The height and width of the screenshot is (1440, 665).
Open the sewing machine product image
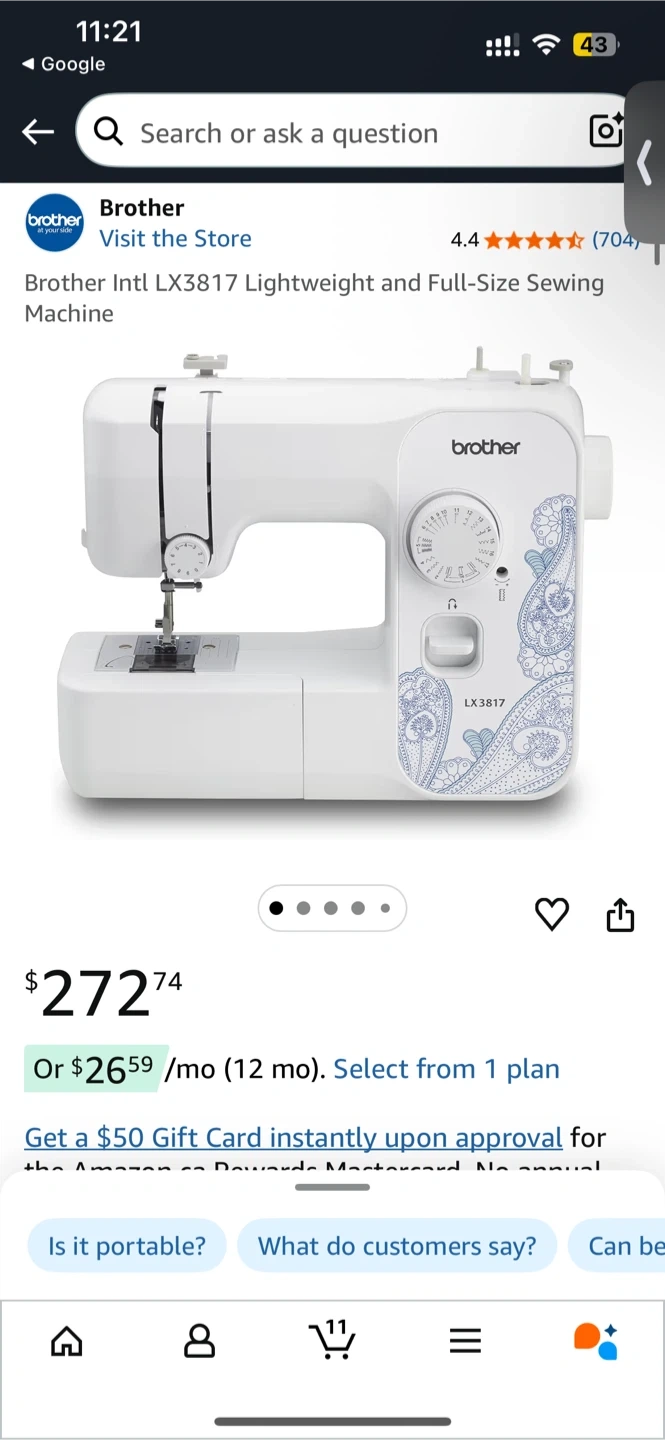(332, 580)
